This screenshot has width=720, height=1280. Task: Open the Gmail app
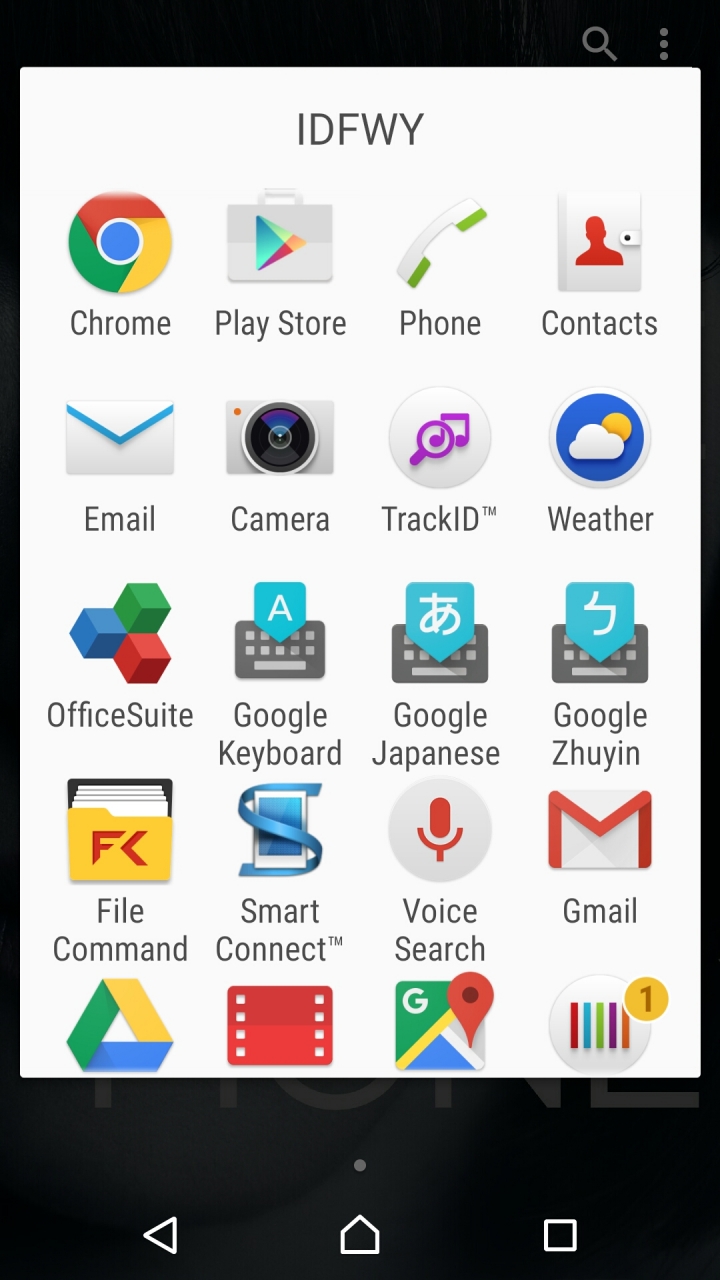pos(600,831)
